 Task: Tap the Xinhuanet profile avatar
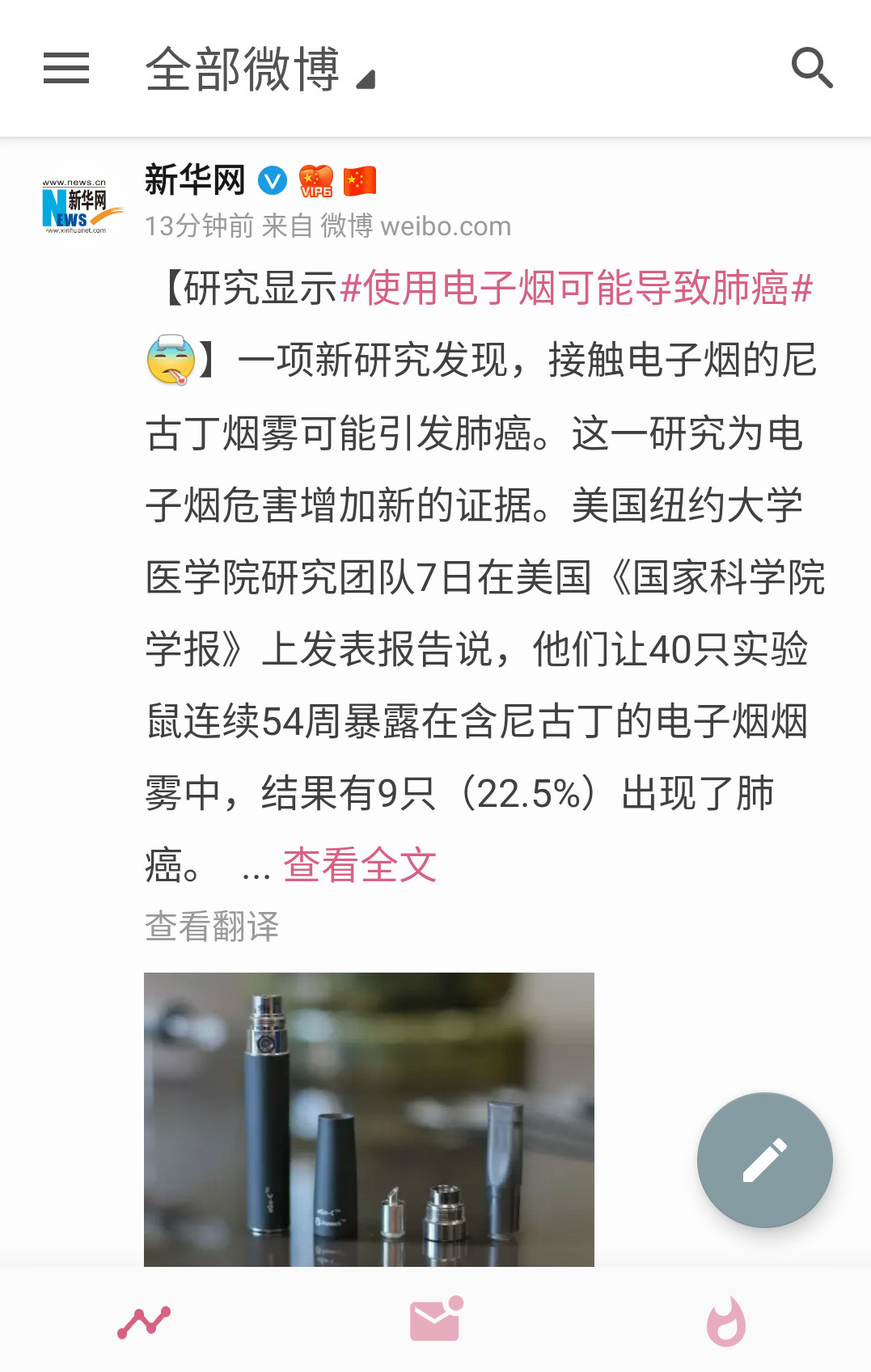coord(78,204)
